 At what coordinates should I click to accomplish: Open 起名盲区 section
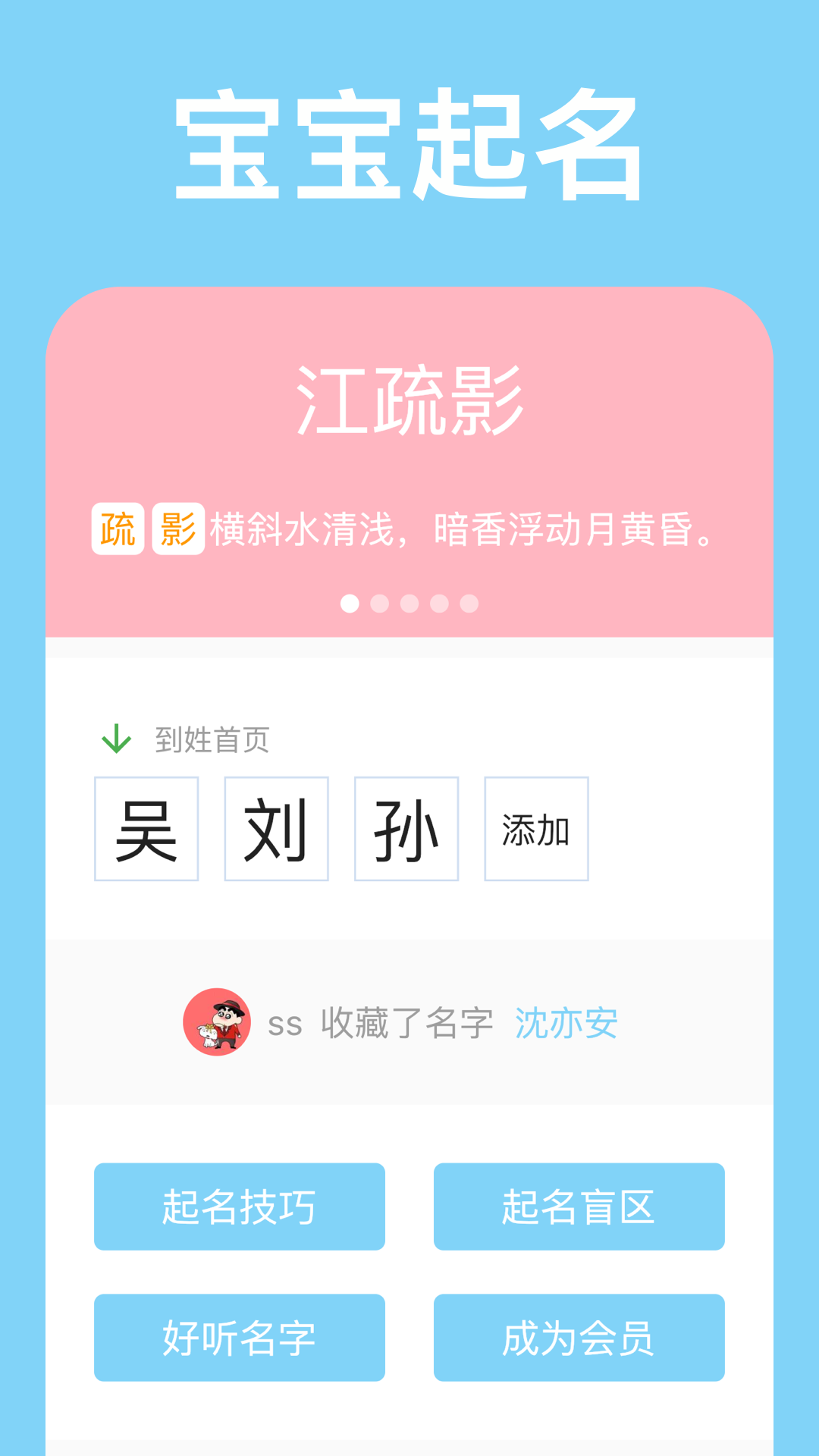tap(579, 1206)
